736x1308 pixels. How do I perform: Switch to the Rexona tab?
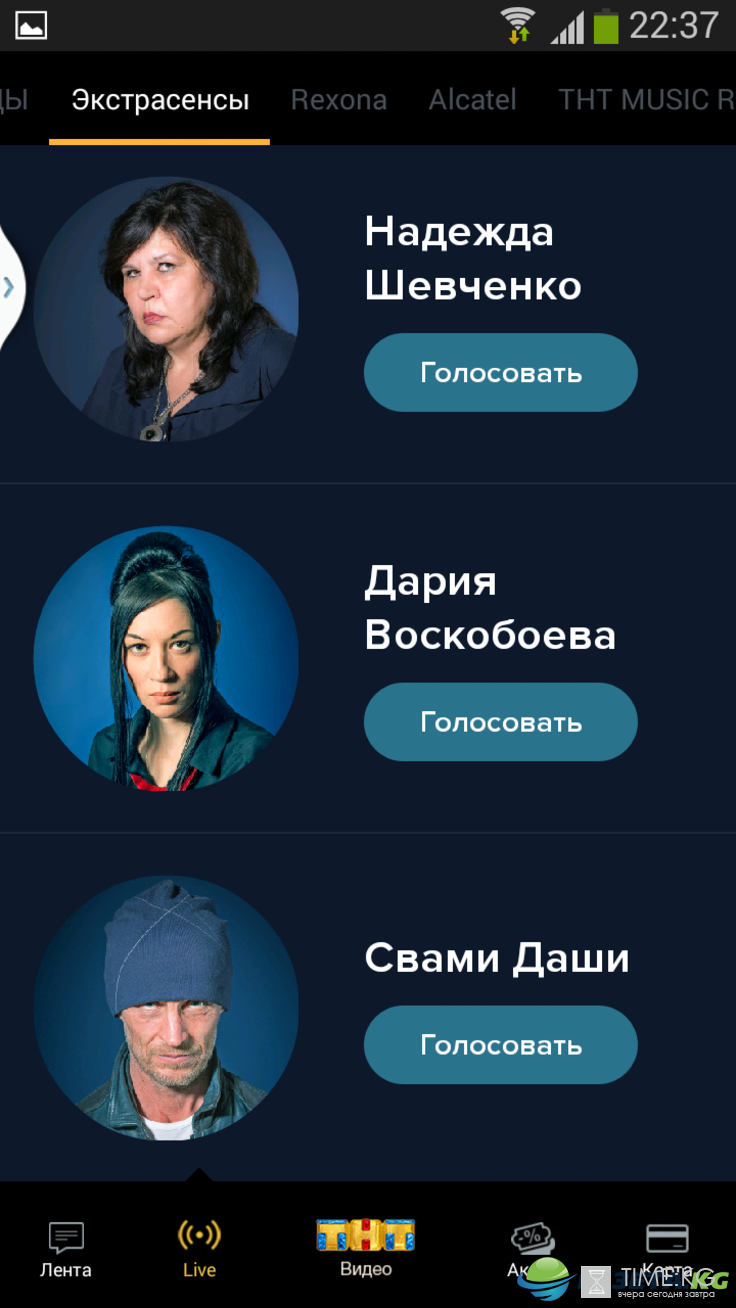339,100
